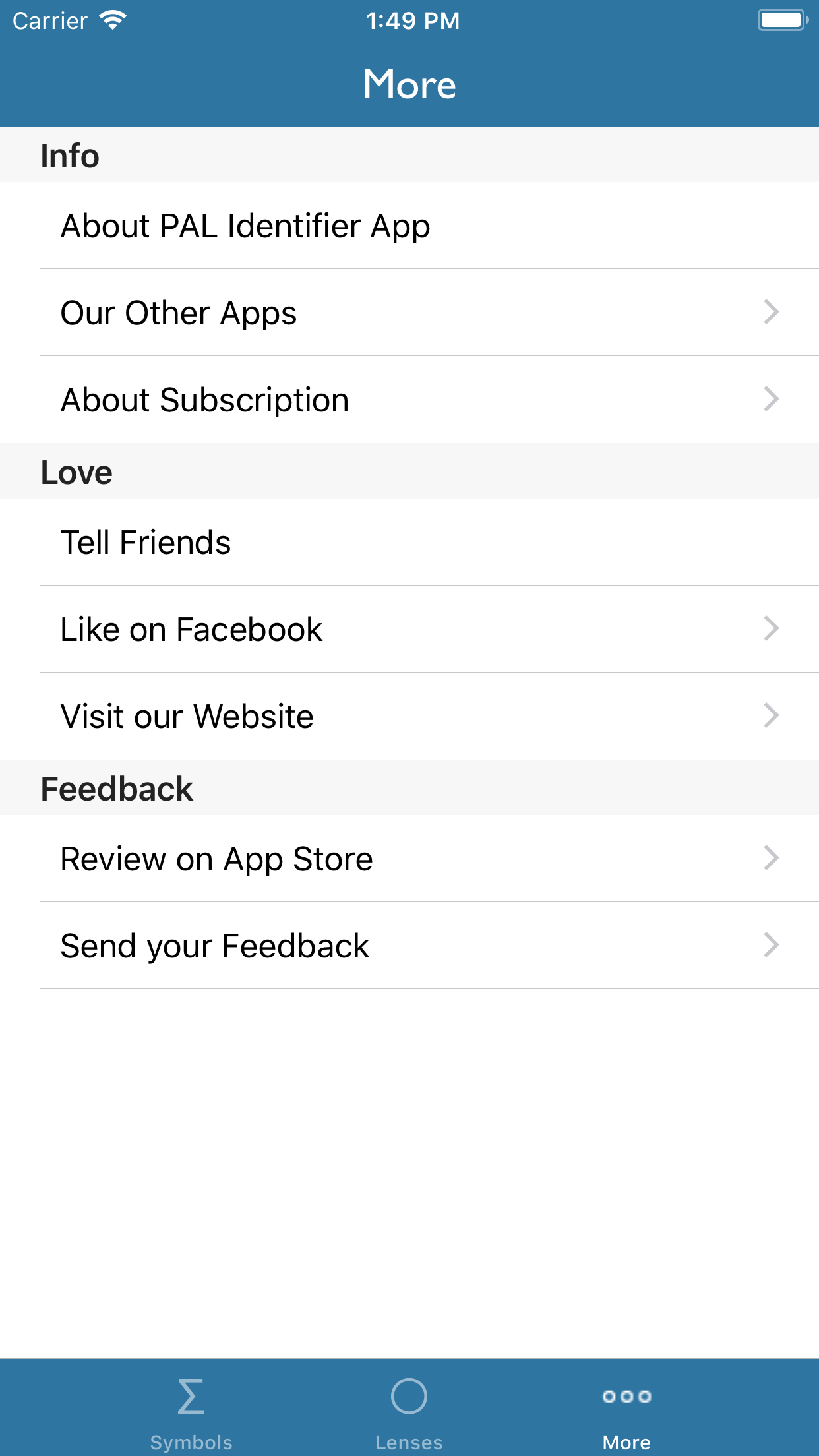The width and height of the screenshot is (819, 1456).
Task: Tap the Info section header
Action: [70, 156]
